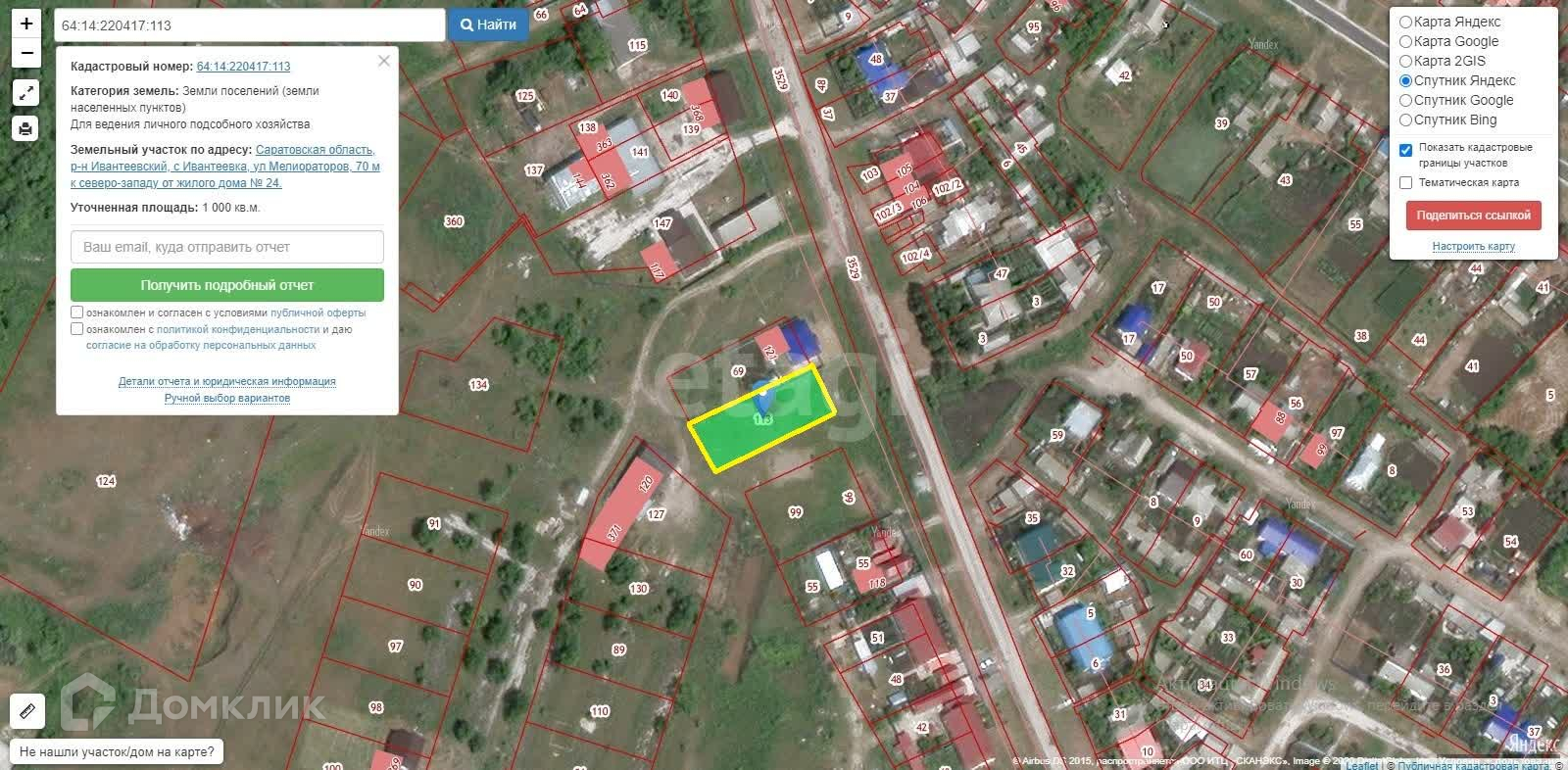1568x770 pixels.
Task: Open Детали отчета и юридическая информация
Action: point(226,381)
